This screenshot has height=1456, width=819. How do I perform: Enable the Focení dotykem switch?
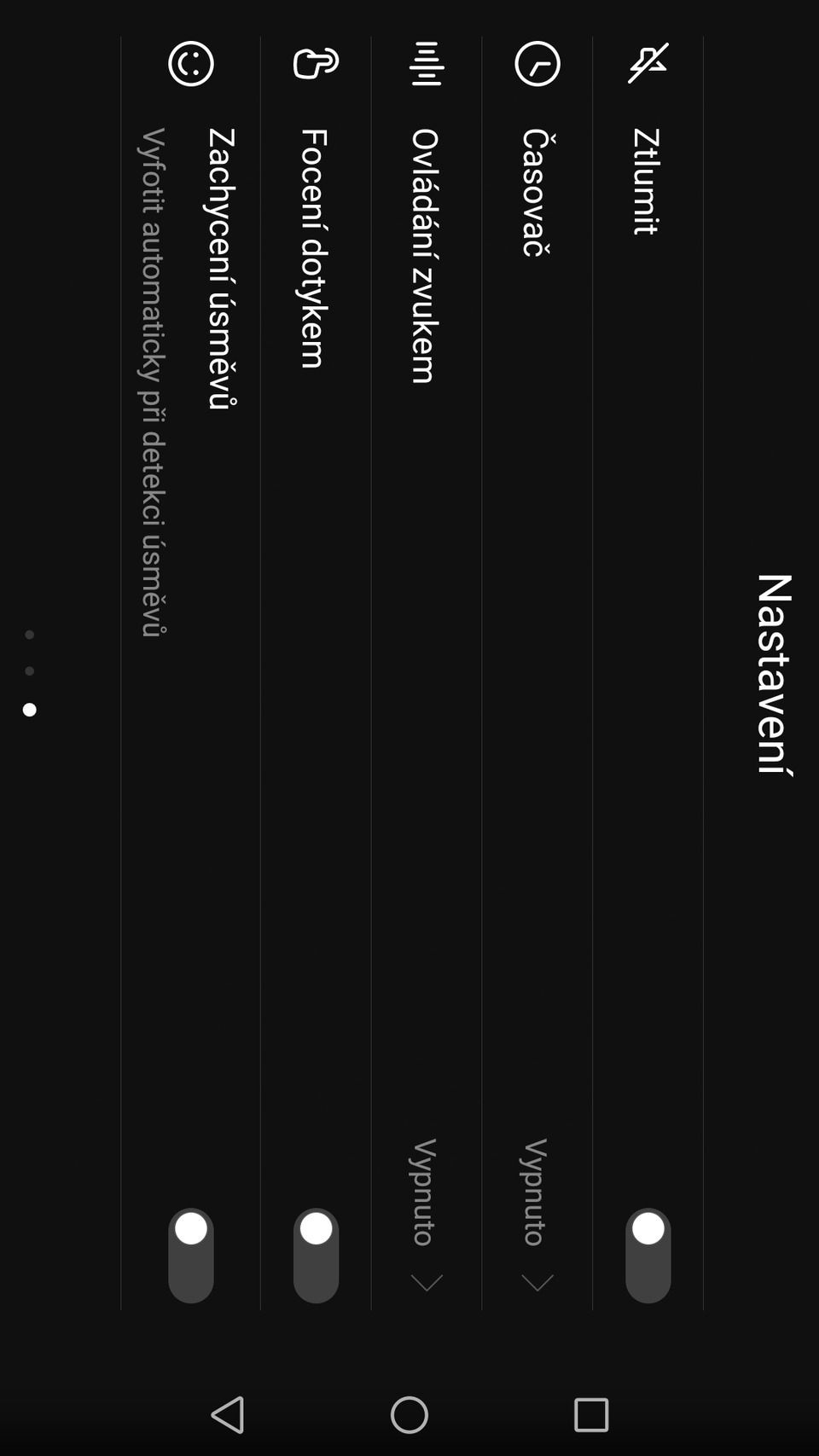[x=316, y=1254]
